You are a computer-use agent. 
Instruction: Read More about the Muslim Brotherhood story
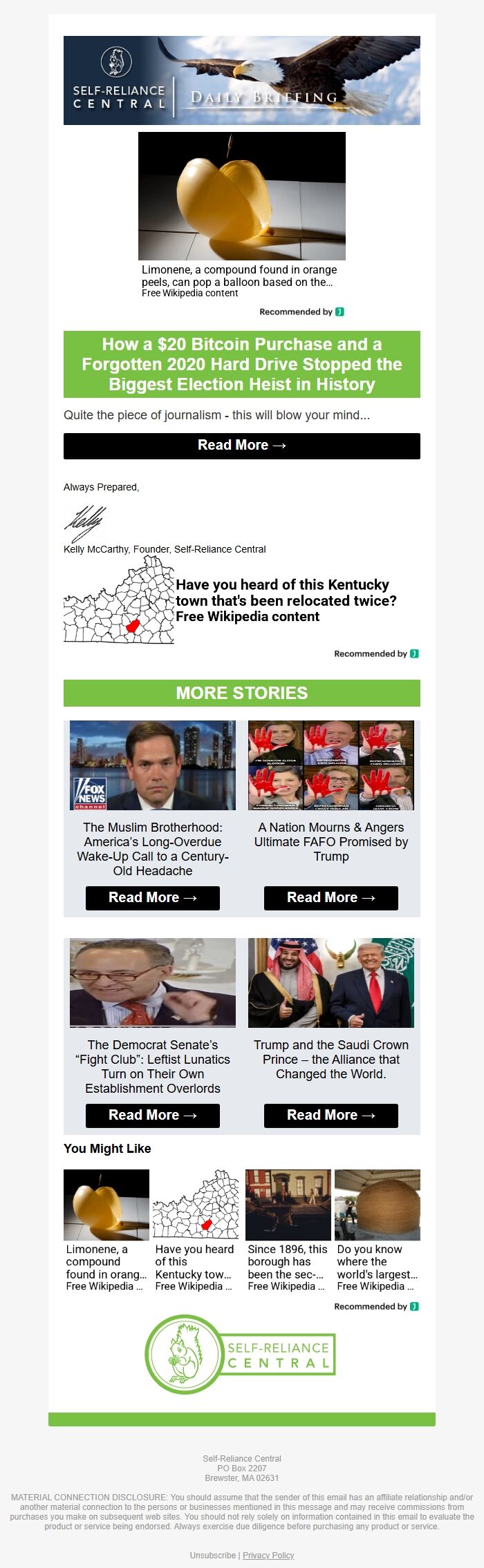[x=152, y=897]
